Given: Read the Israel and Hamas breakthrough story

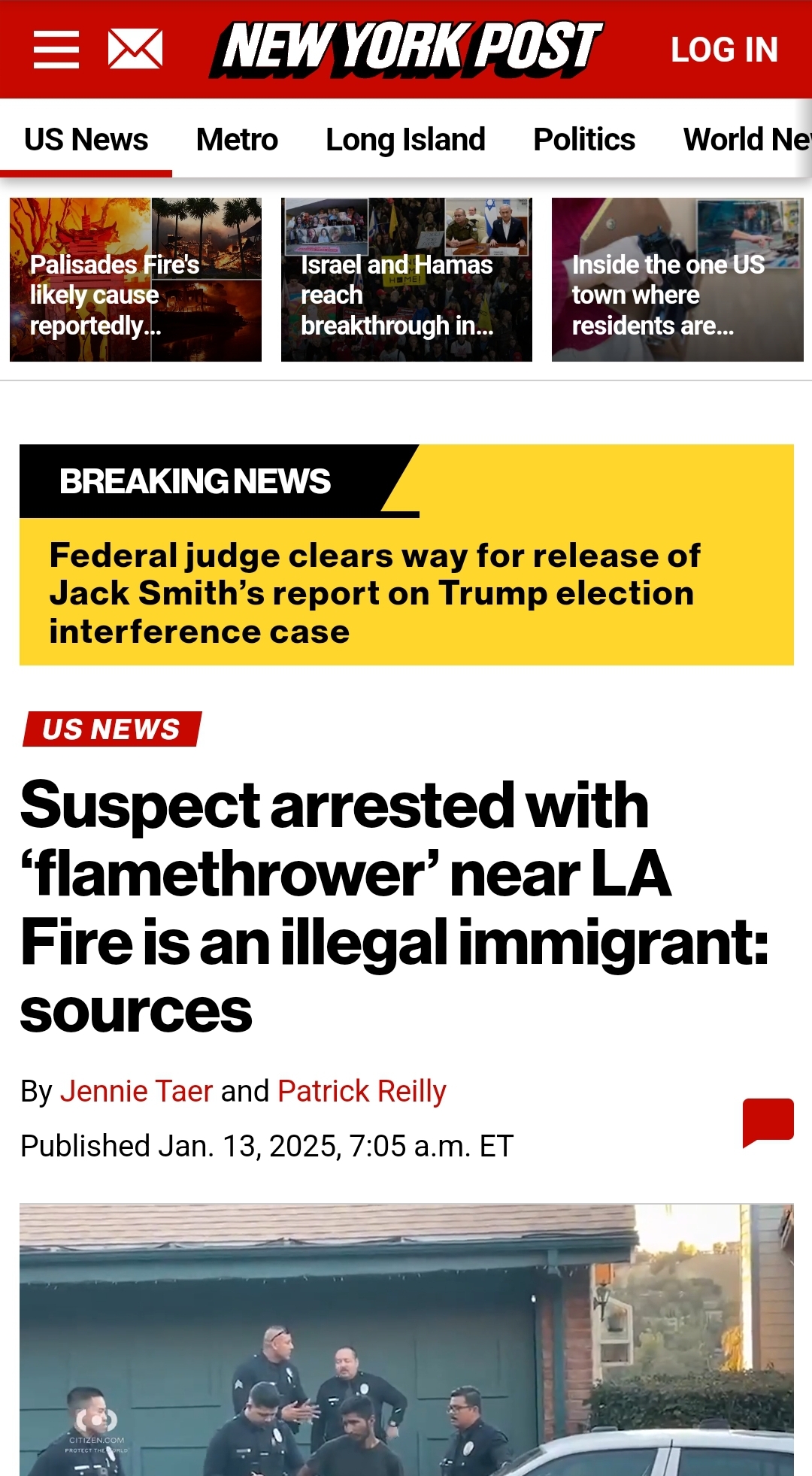Looking at the screenshot, I should pyautogui.click(x=406, y=280).
